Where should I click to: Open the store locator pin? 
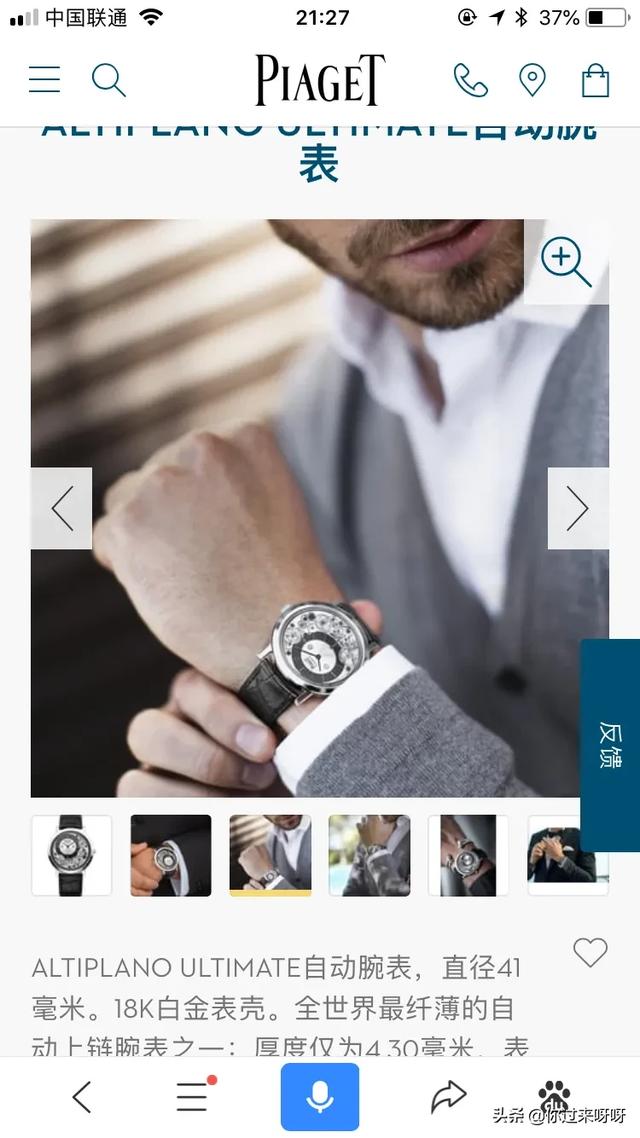coord(533,80)
